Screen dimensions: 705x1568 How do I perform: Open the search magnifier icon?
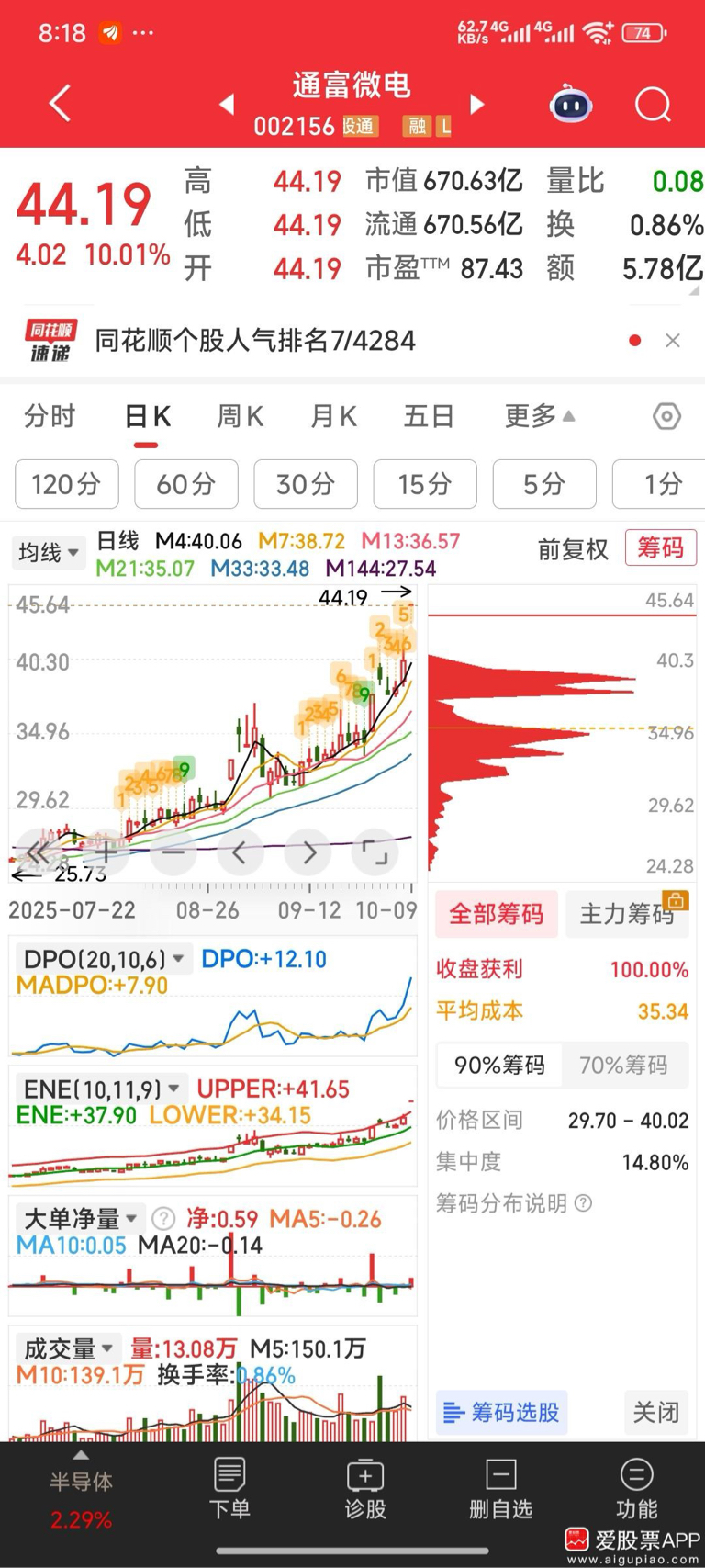click(x=653, y=104)
